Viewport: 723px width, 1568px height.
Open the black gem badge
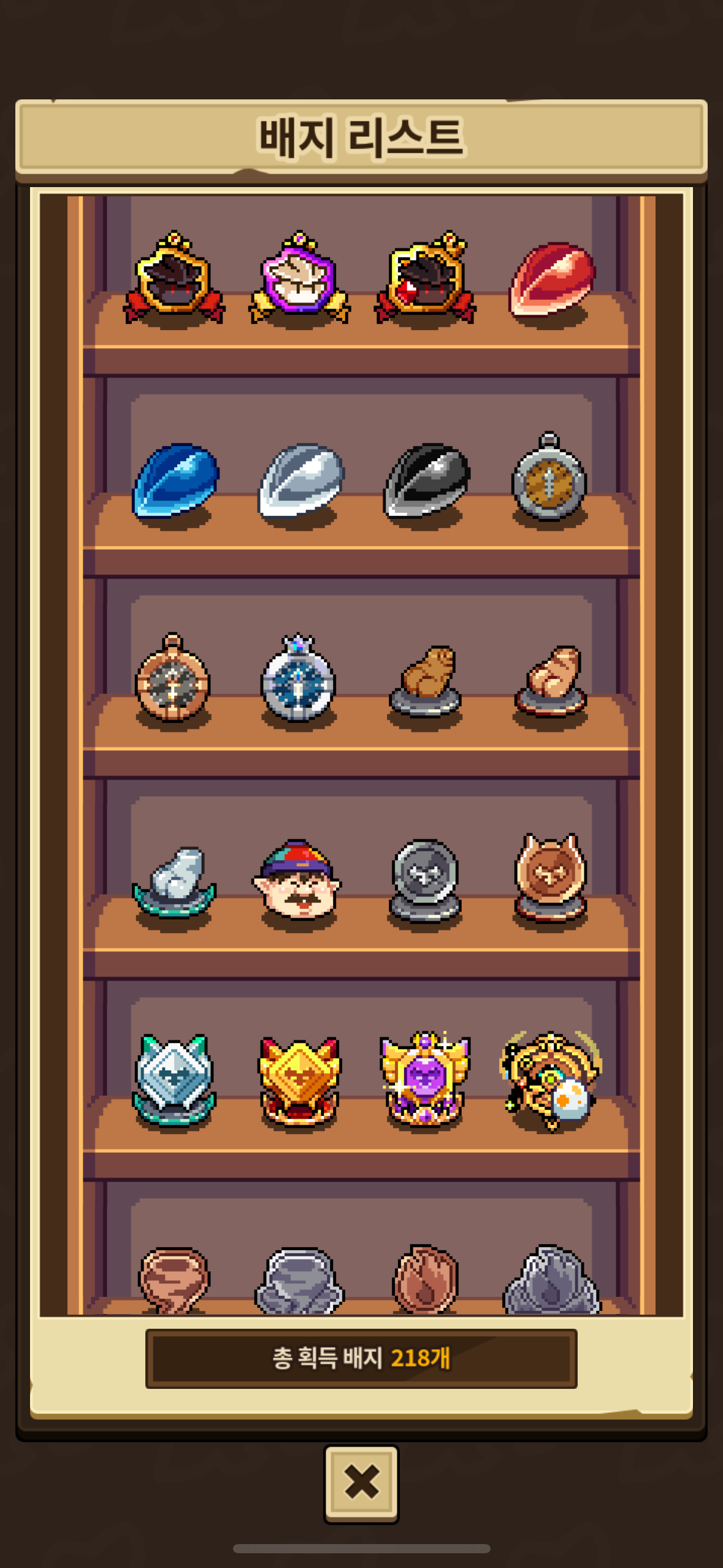click(x=426, y=480)
